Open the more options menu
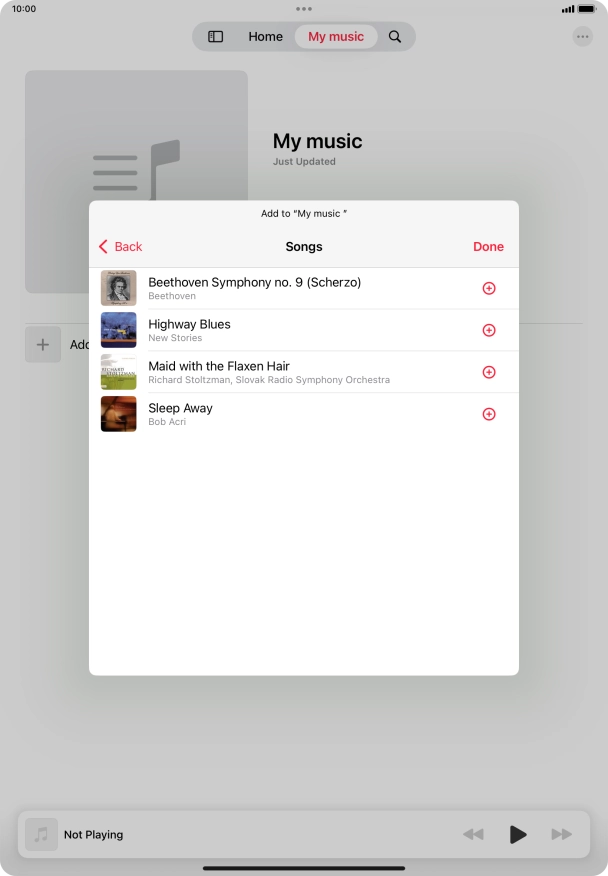This screenshot has height=876, width=608. click(x=583, y=36)
